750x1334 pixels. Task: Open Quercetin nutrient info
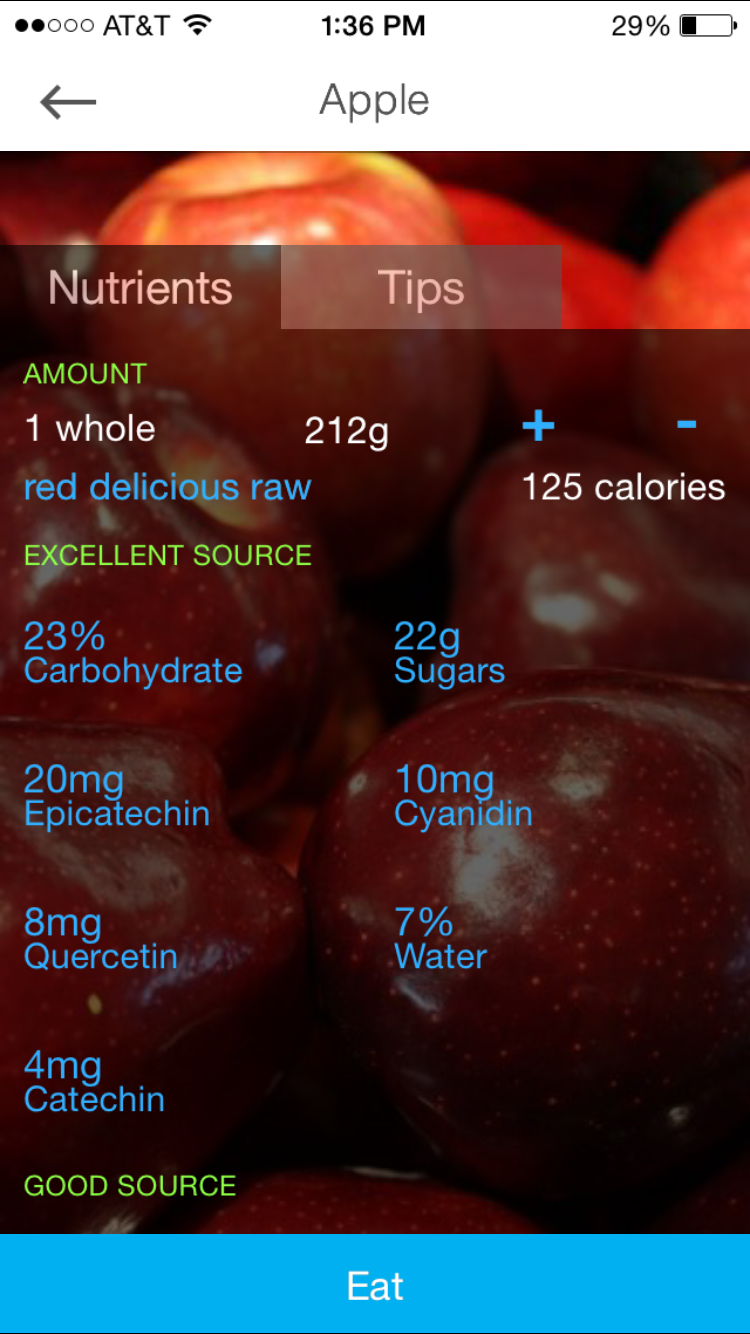click(x=100, y=938)
